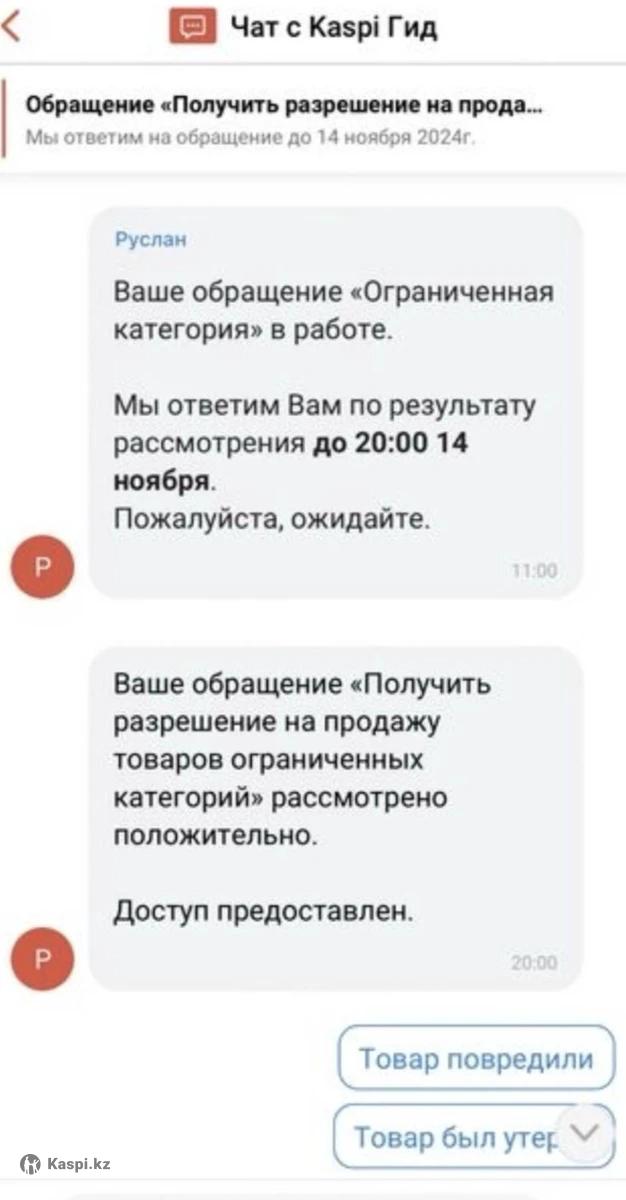Jump to latest messages with down chevron
Viewport: 626px width, 1200px height.
click(x=587, y=1132)
